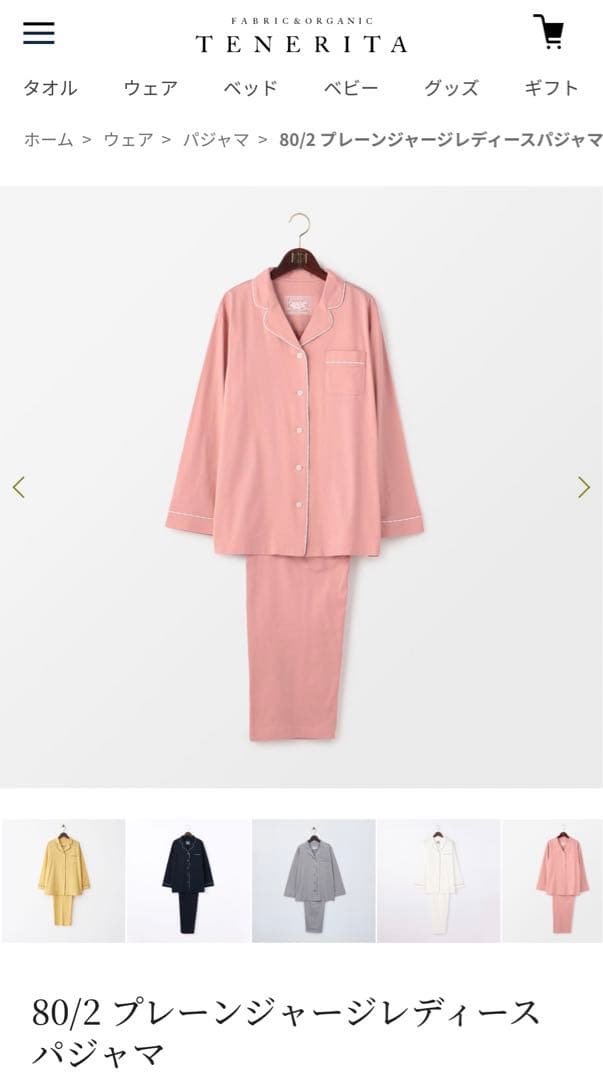
Task: Select the navy pajama thumbnail
Action: coord(188,880)
